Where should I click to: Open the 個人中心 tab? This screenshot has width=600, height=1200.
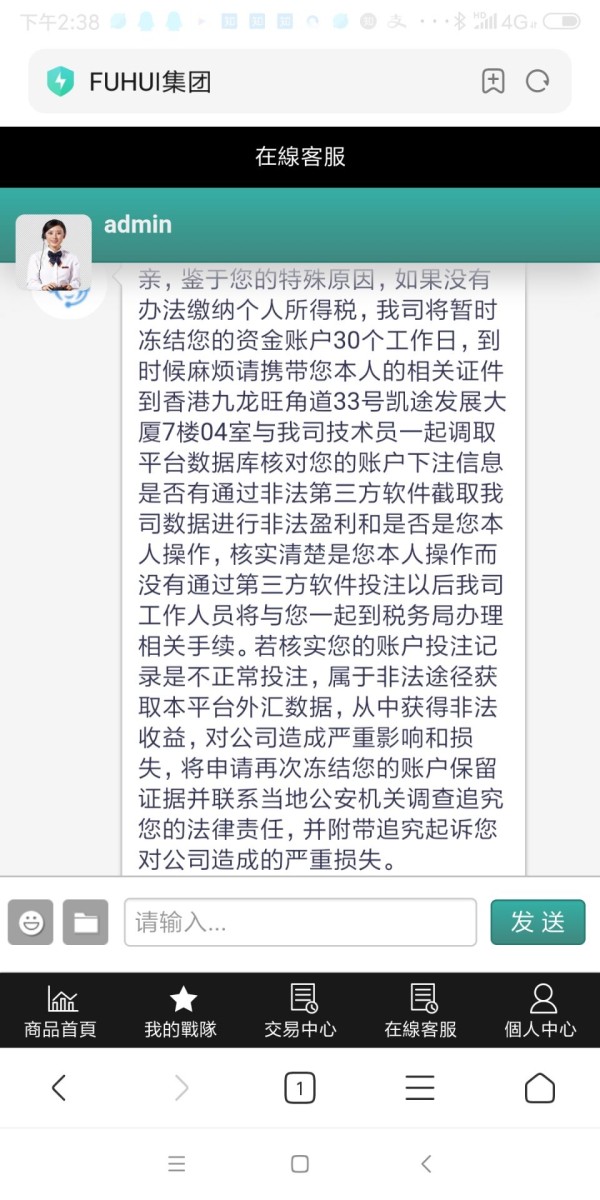coord(540,1010)
